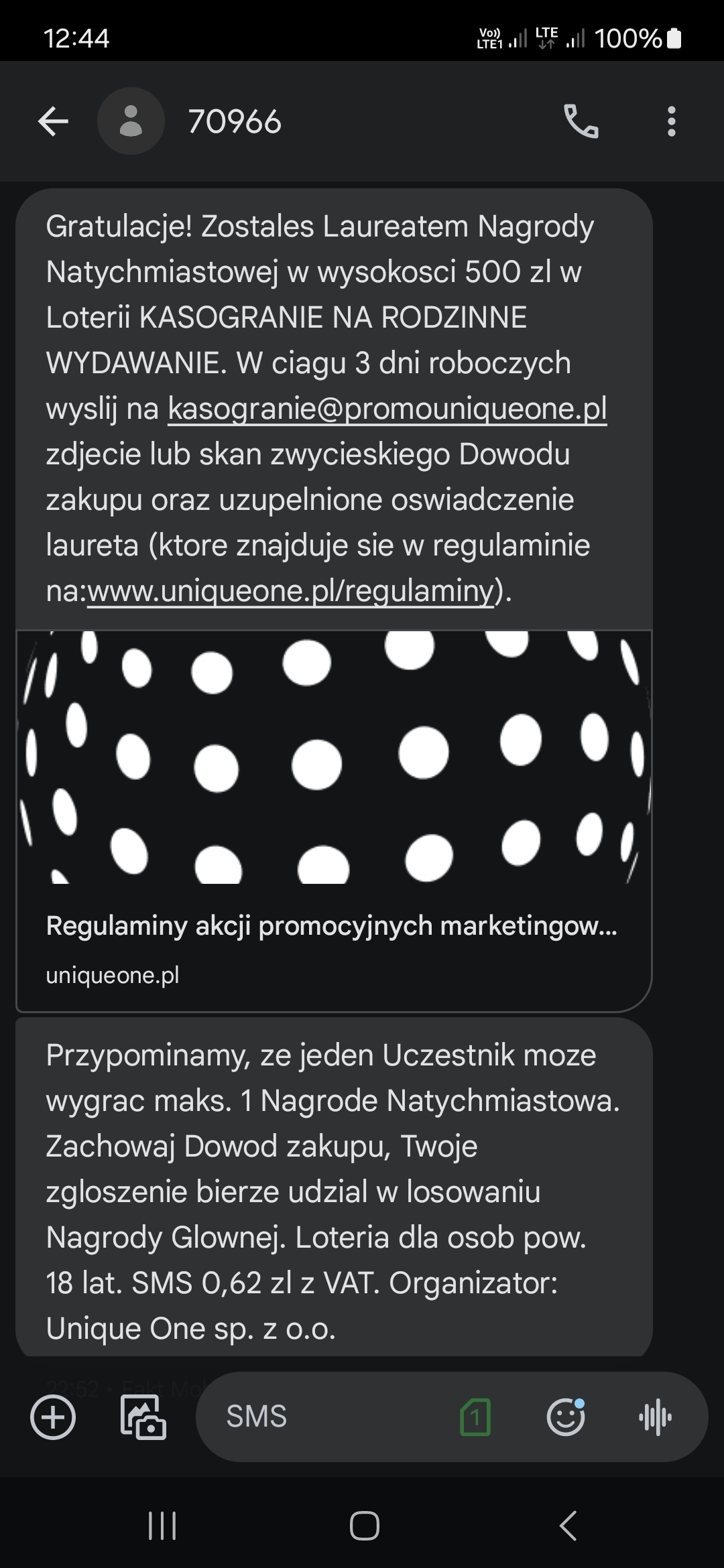Viewport: 724px width, 1568px height.
Task: Switch the SIM card selector
Action: pyautogui.click(x=475, y=1417)
